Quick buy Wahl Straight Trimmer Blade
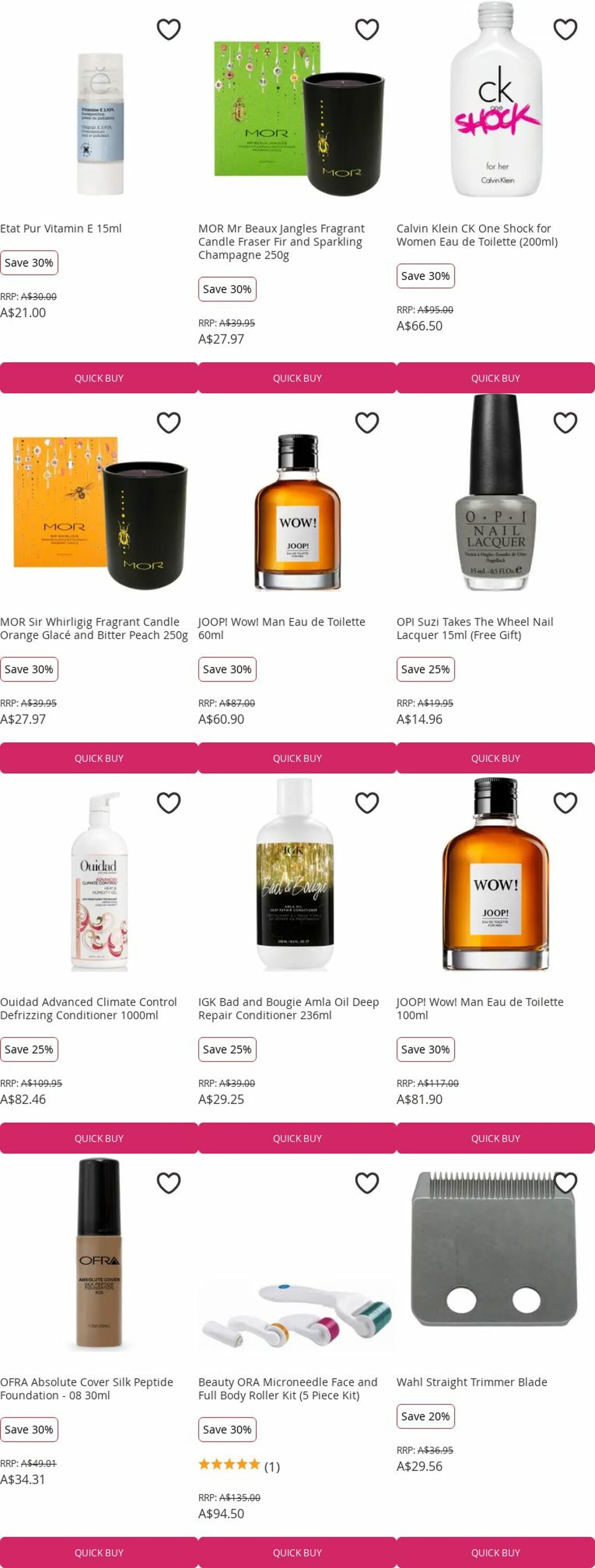Viewport: 595px width, 1568px height. point(495,1552)
